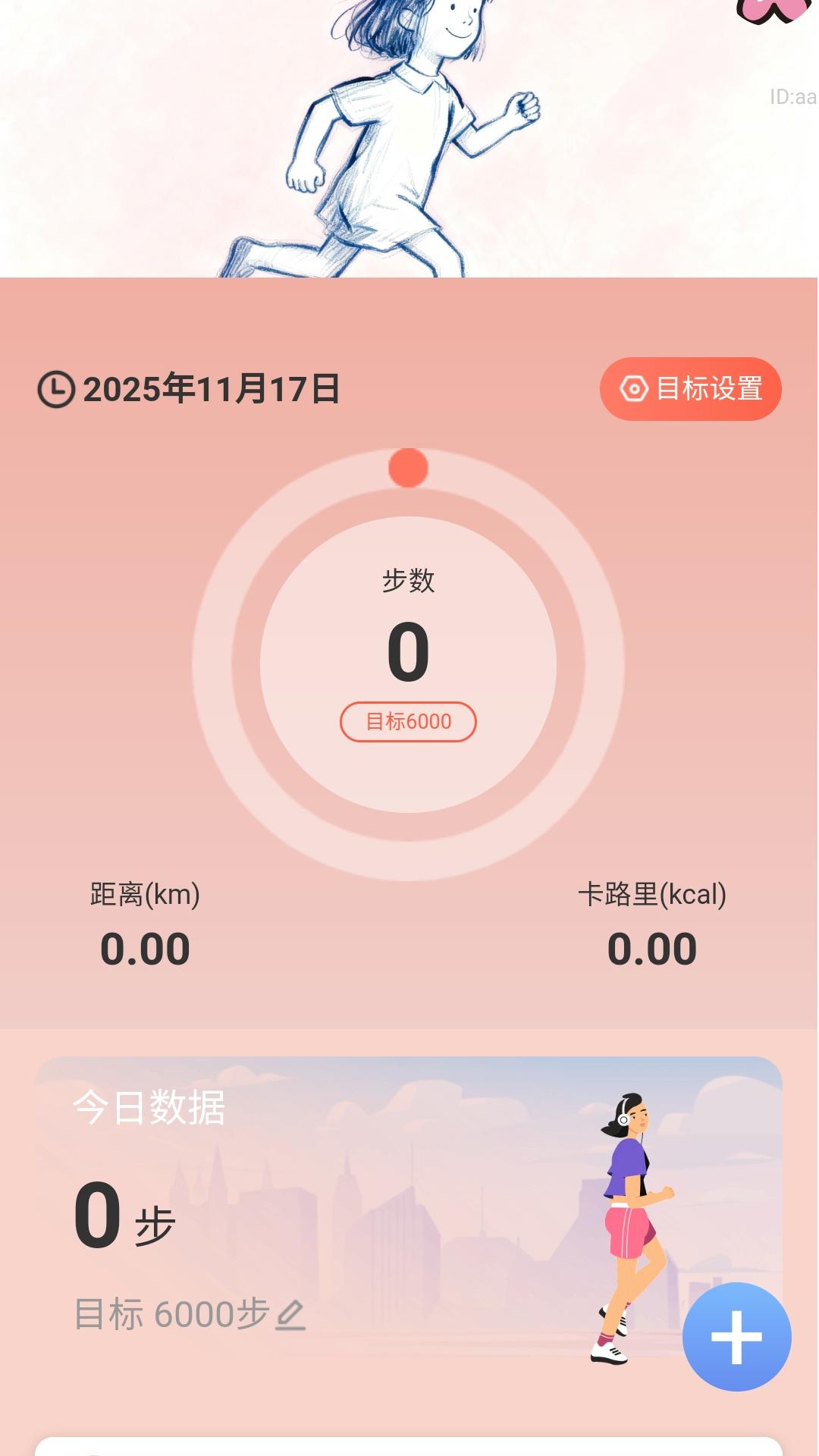Select the 目标6000 goal pill
Viewport: 819px width, 1456px height.
point(407,723)
